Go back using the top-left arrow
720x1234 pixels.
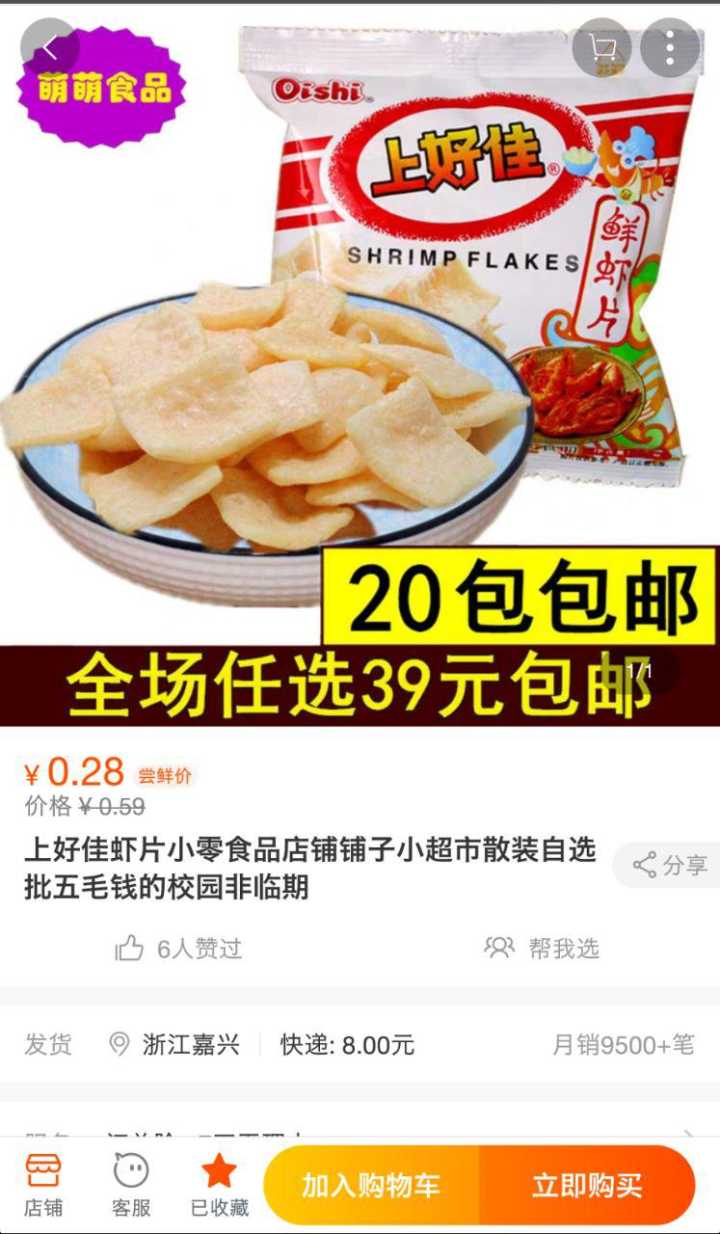(x=49, y=48)
